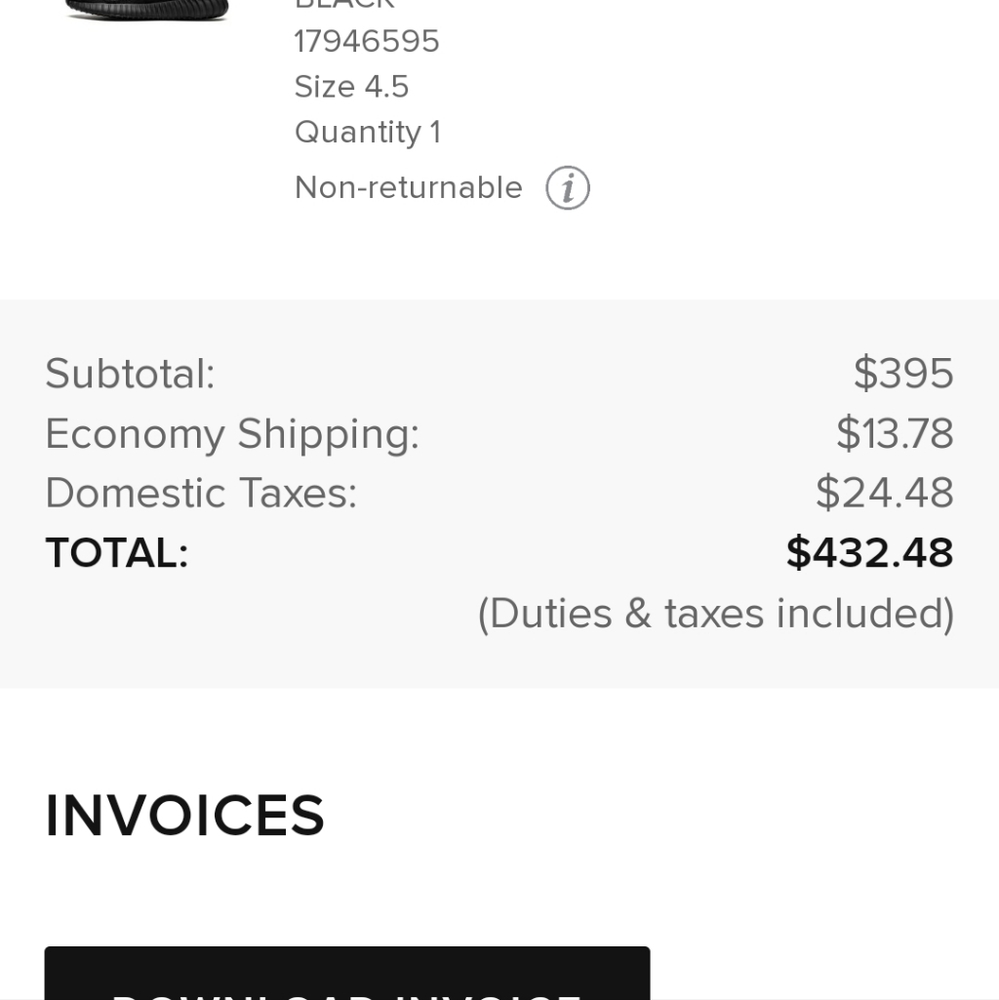Click the $13.78 shipping cost
Screen dimensions: 999x1000
895,433
